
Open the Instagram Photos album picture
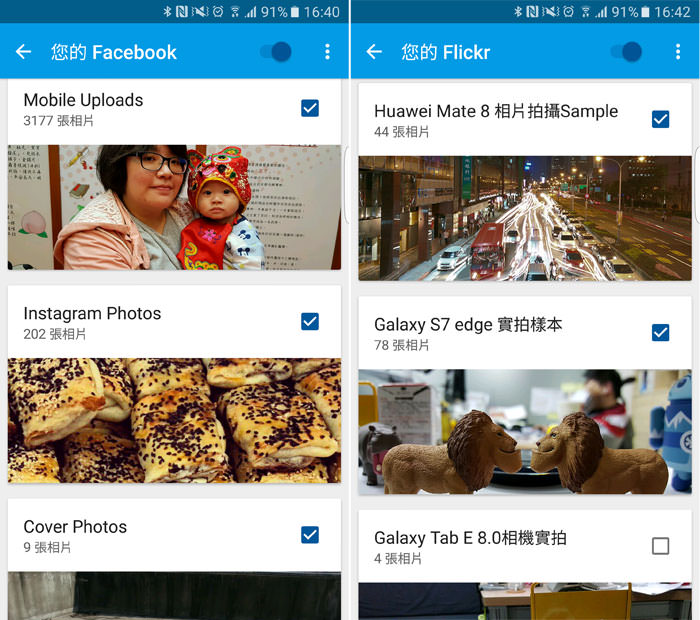174,420
